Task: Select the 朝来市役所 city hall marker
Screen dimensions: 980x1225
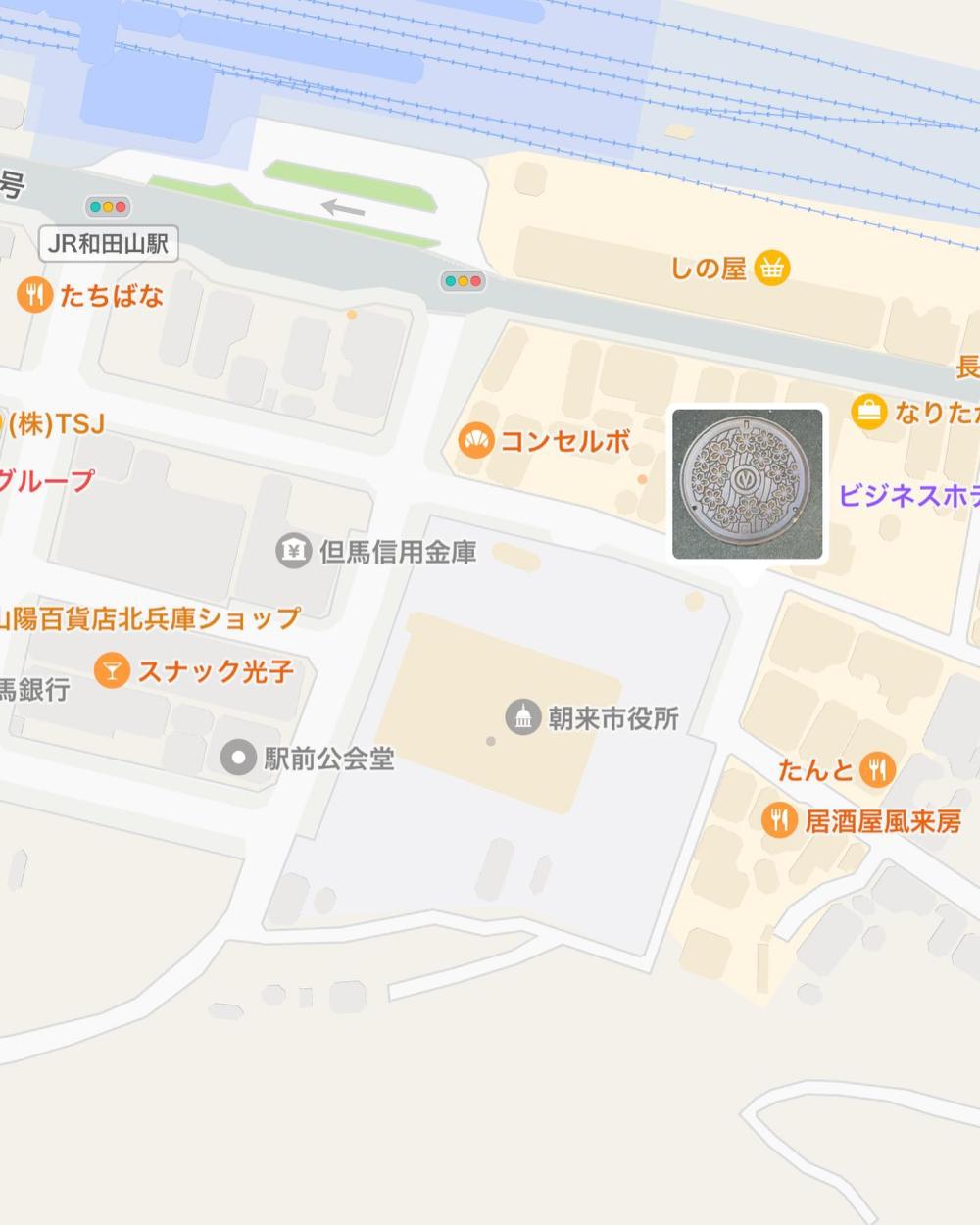Action: click(523, 717)
